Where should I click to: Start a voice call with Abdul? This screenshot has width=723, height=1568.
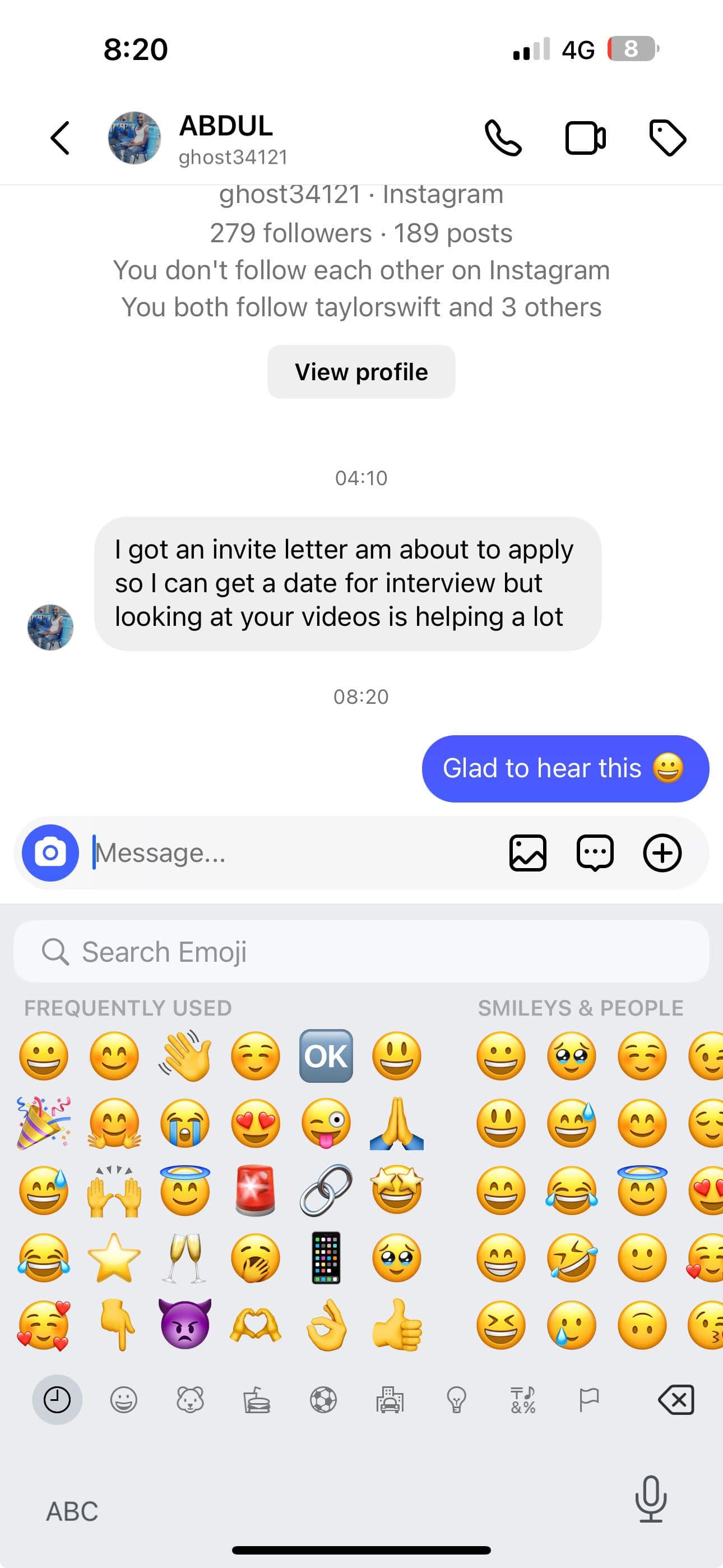[504, 137]
